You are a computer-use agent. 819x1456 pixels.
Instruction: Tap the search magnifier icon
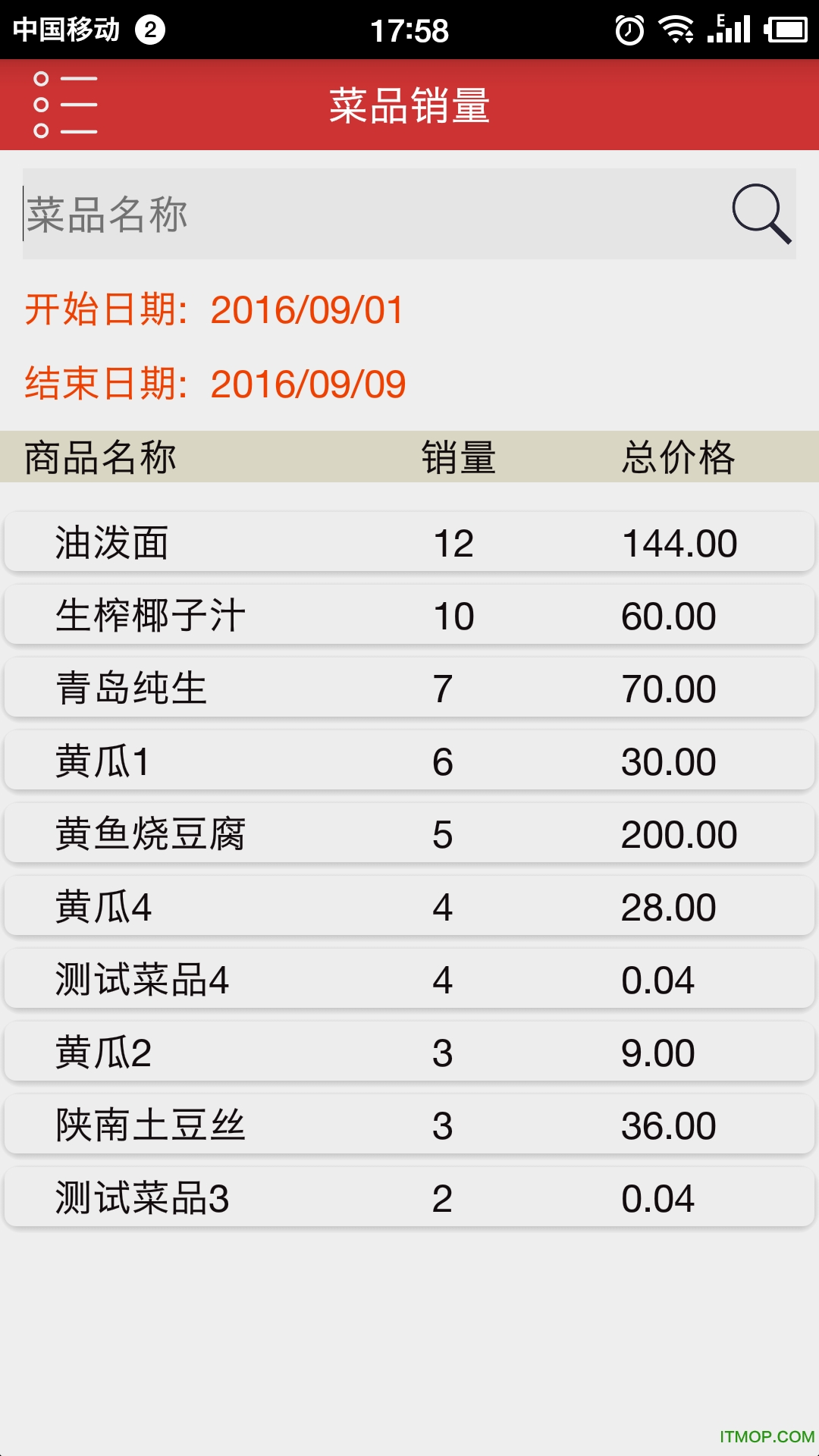click(761, 213)
